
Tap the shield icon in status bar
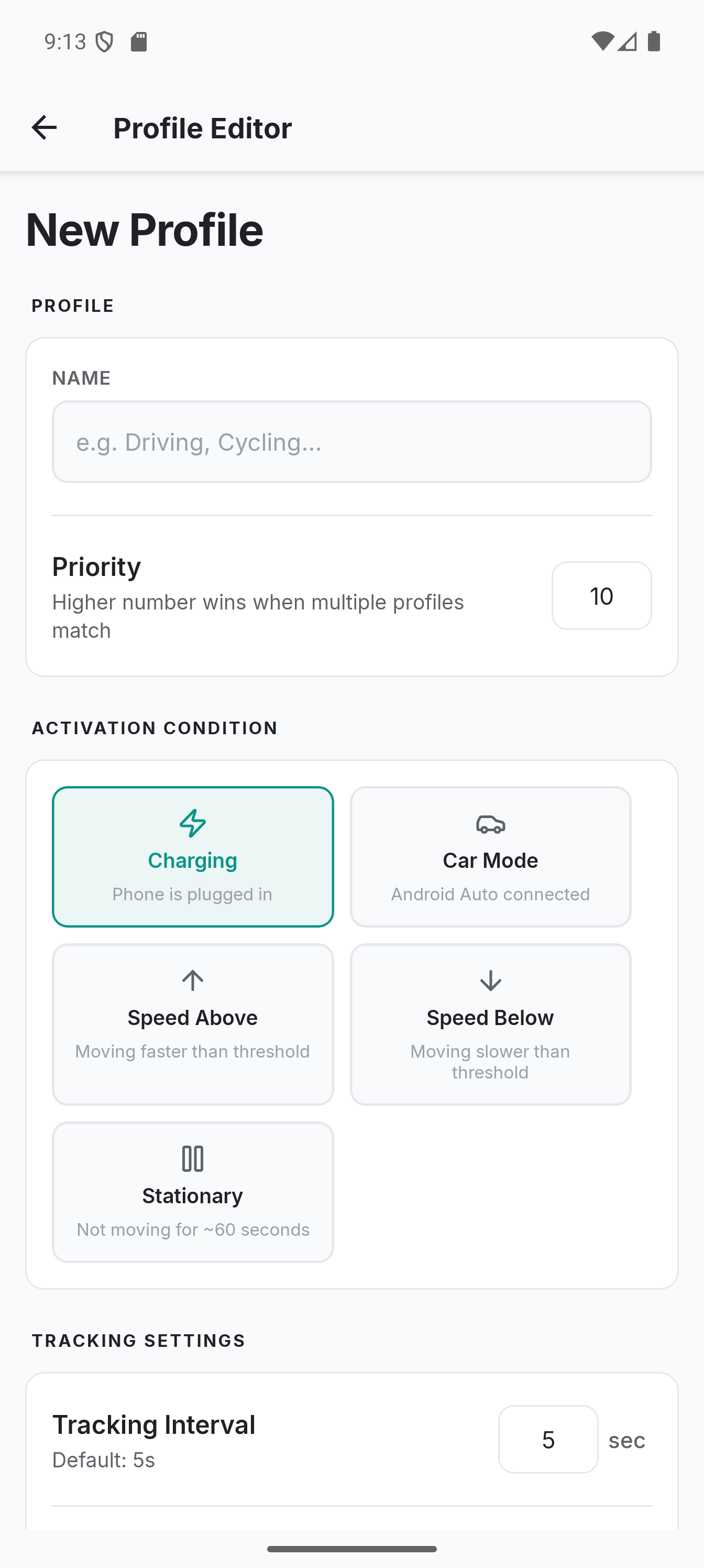105,41
